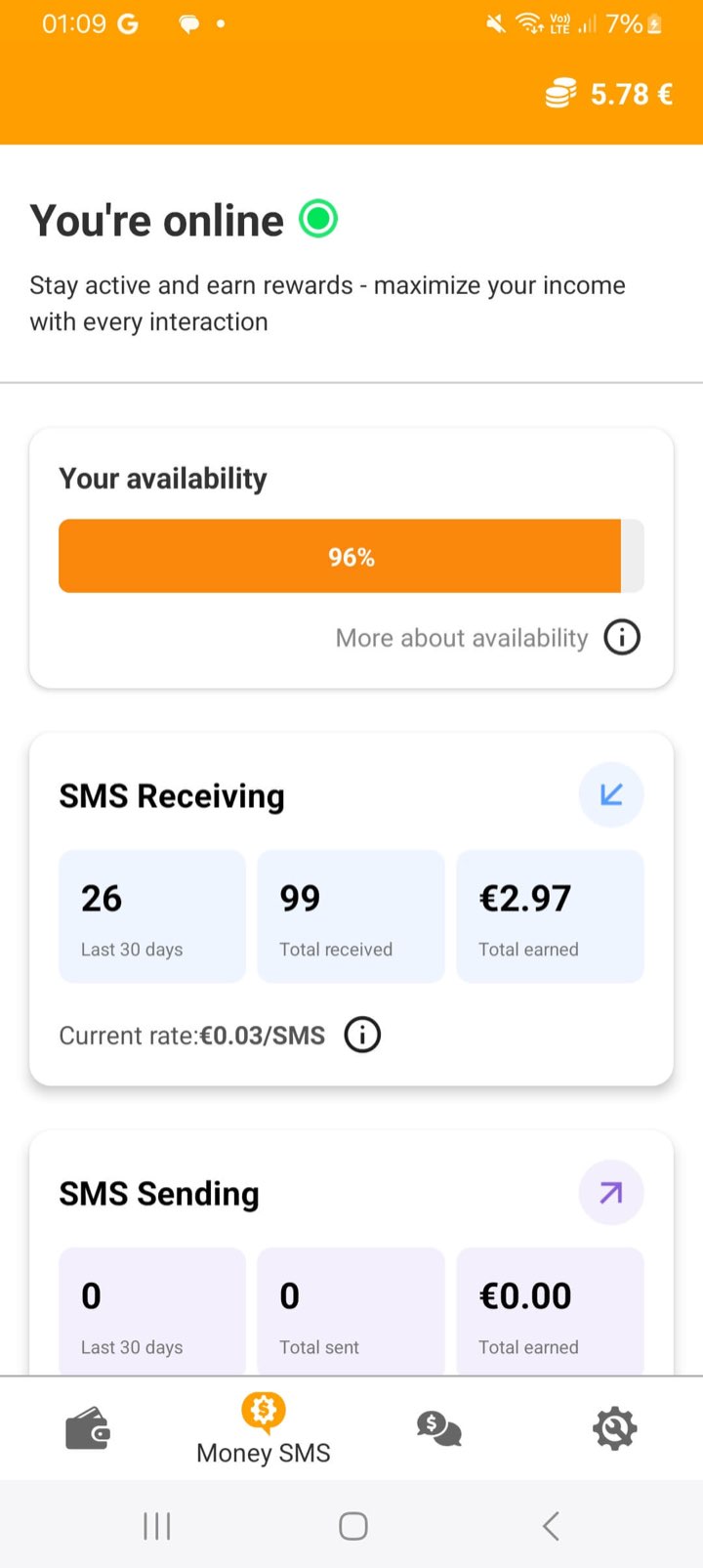
Task: Open the wallet section in bottom navigation
Action: pyautogui.click(x=88, y=1428)
